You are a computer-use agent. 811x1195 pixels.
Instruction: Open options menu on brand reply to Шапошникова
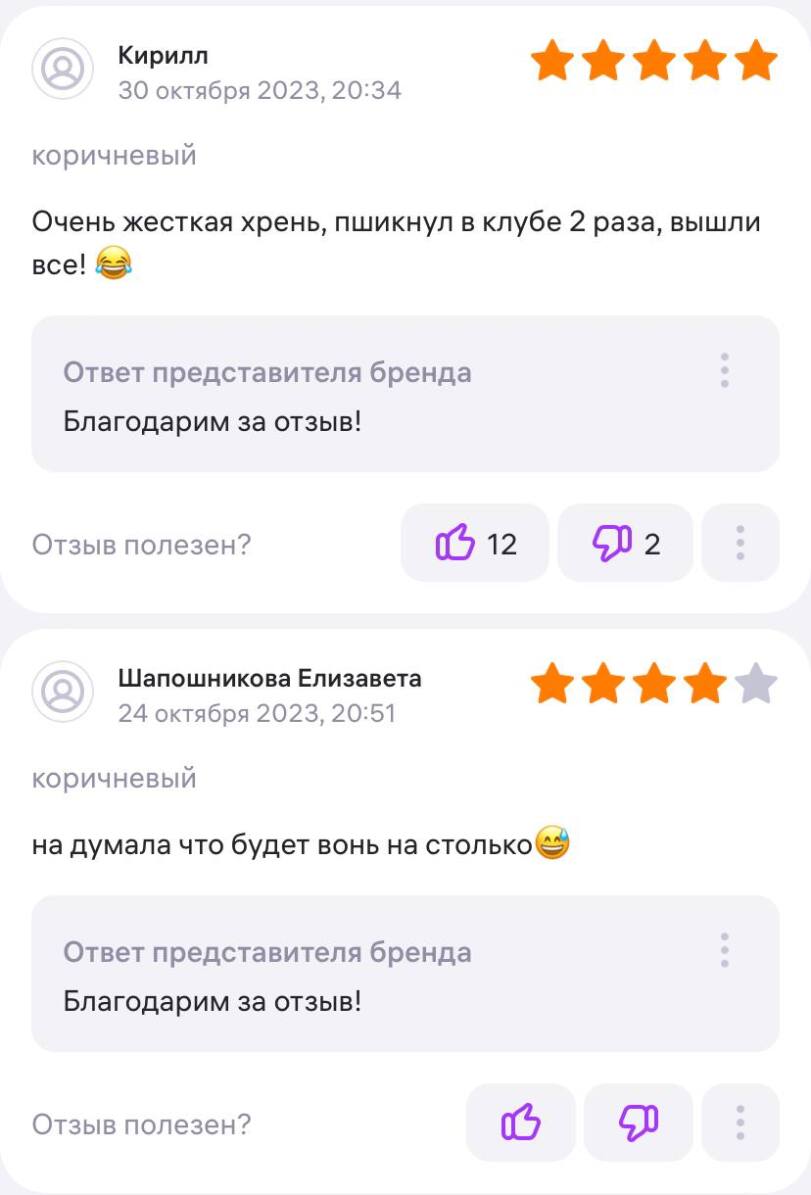pos(725,950)
